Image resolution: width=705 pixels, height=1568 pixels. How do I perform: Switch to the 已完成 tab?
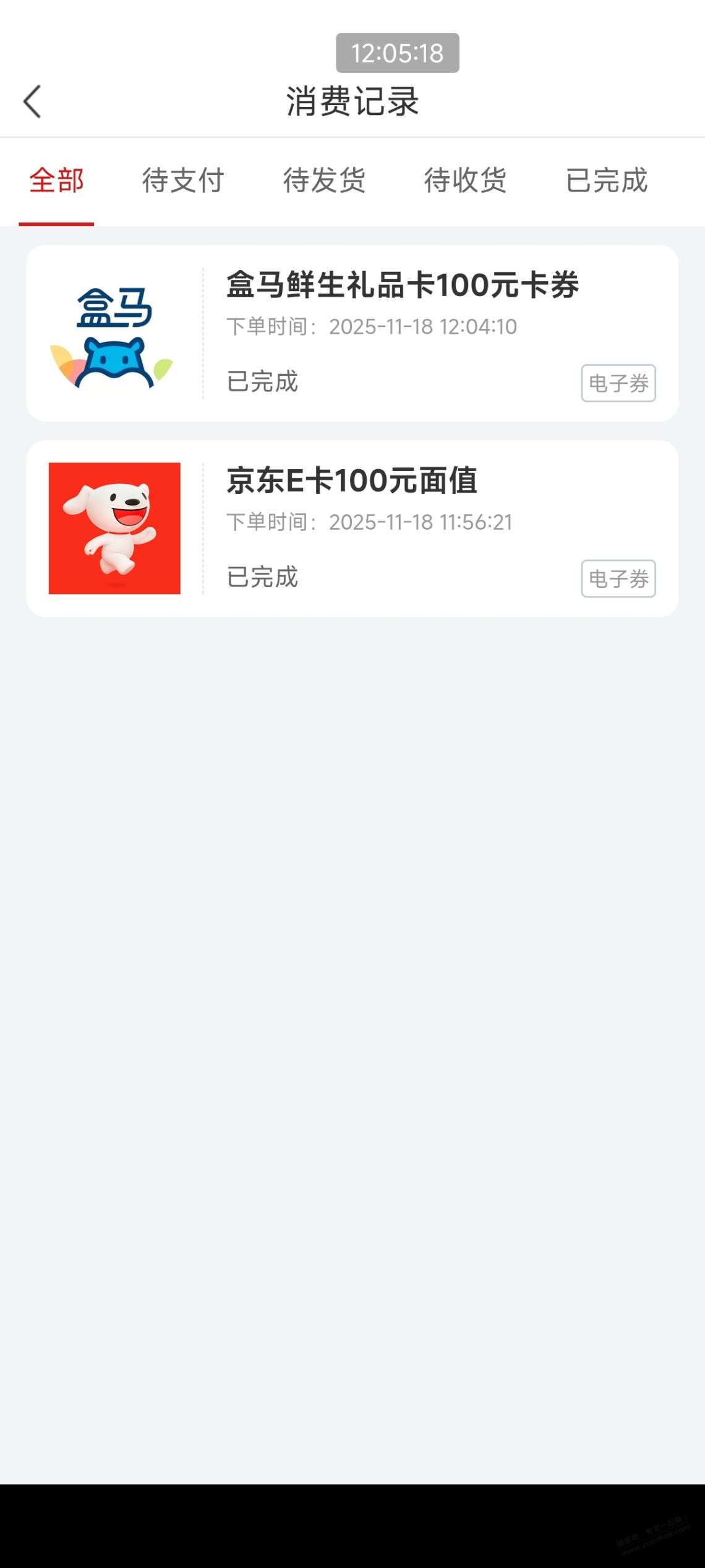tap(606, 181)
